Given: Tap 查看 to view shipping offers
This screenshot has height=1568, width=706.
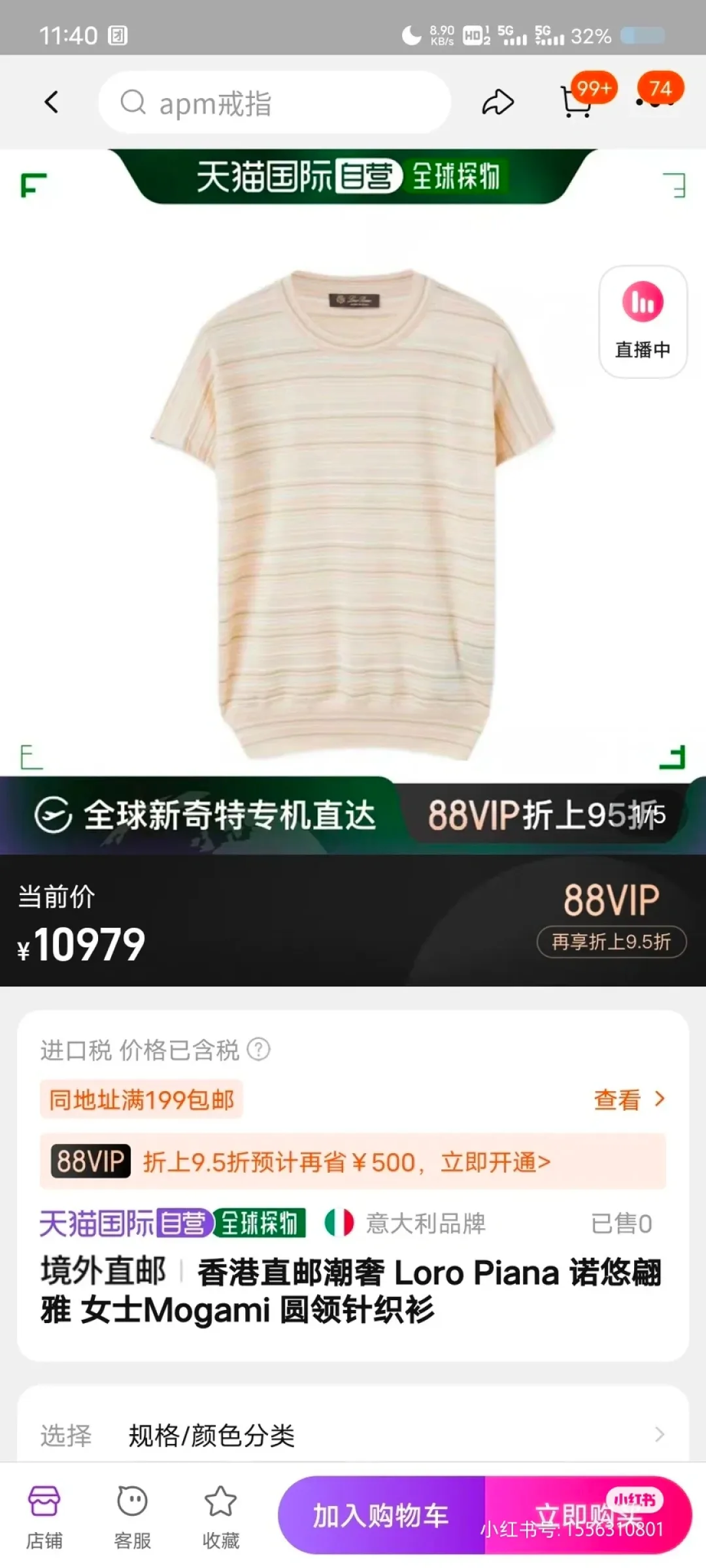Looking at the screenshot, I should [x=629, y=1100].
